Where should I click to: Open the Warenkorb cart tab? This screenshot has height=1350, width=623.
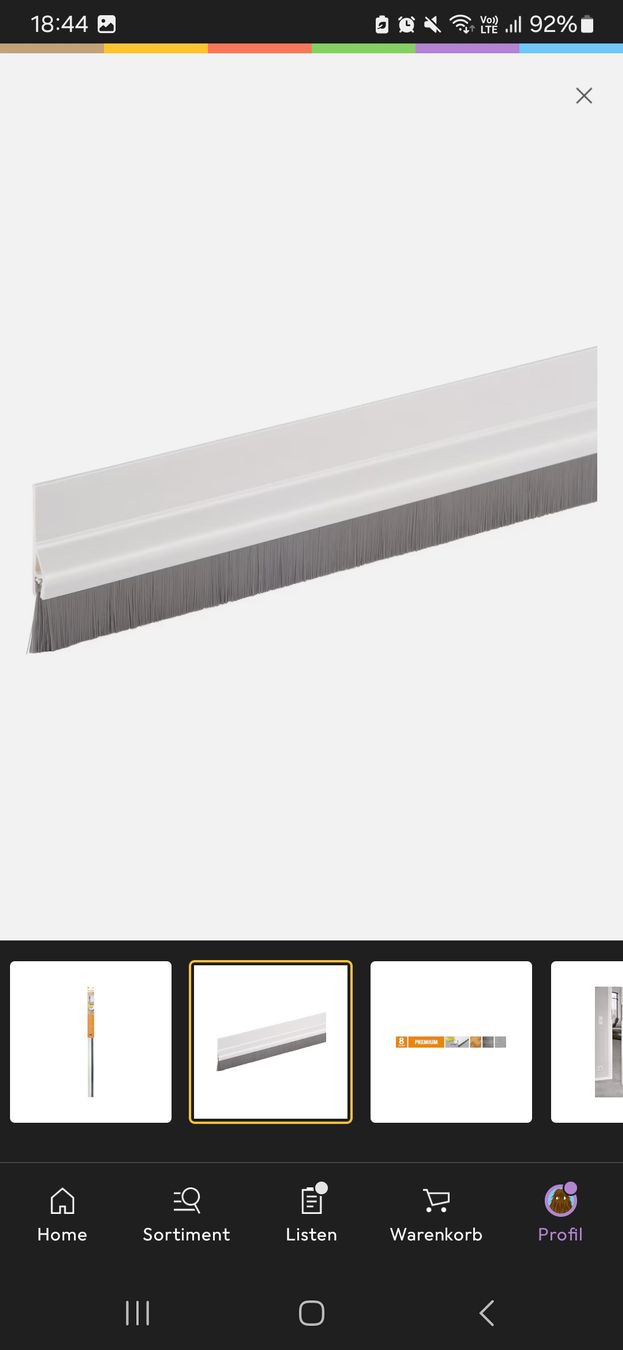click(436, 1214)
